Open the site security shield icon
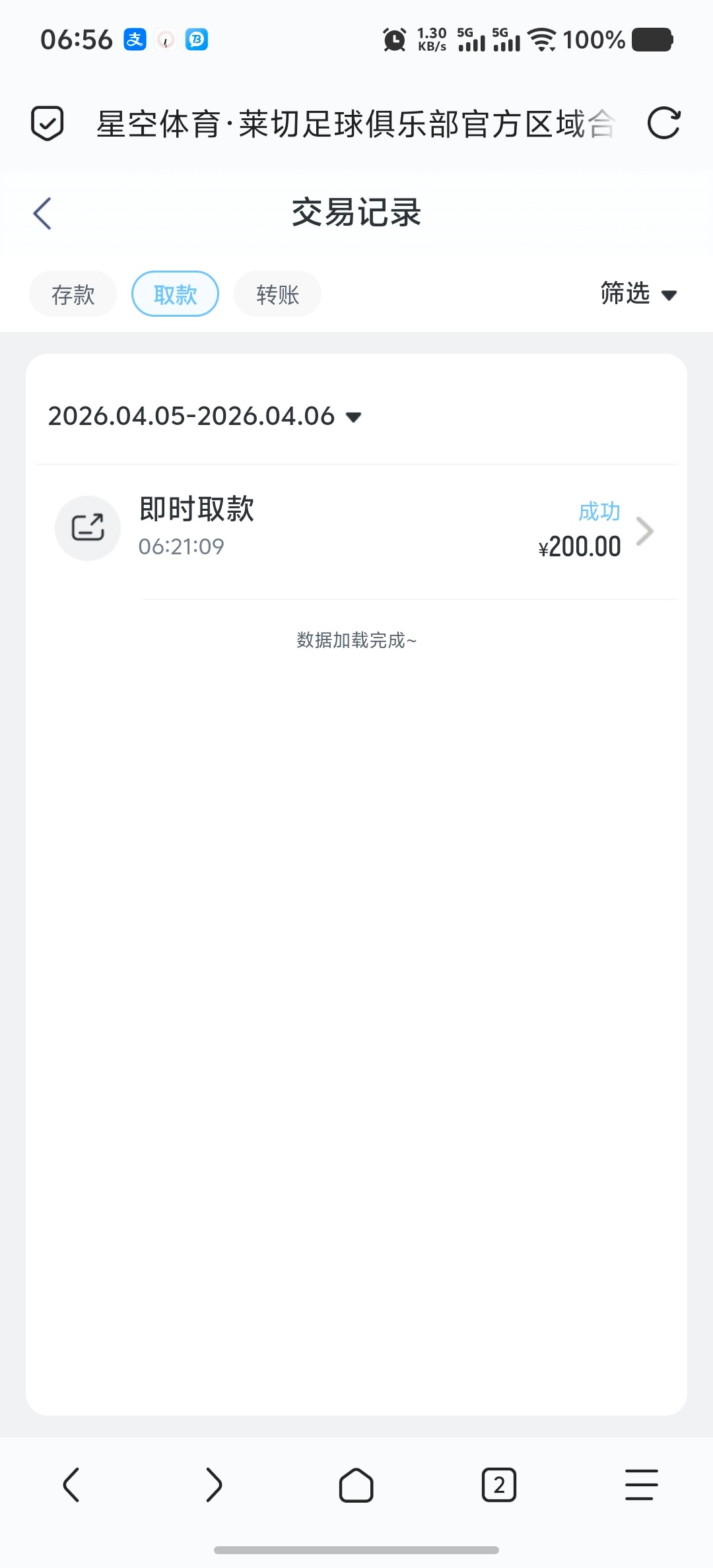This screenshot has width=713, height=1568. [x=48, y=123]
